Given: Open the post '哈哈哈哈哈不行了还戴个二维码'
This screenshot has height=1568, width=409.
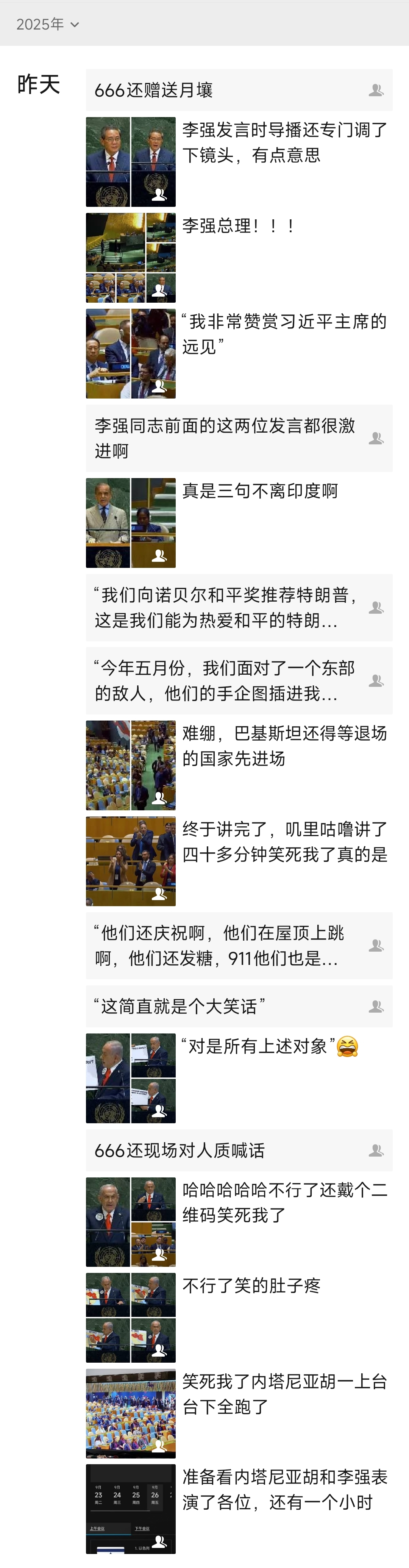Looking at the screenshot, I should 239,1222.
